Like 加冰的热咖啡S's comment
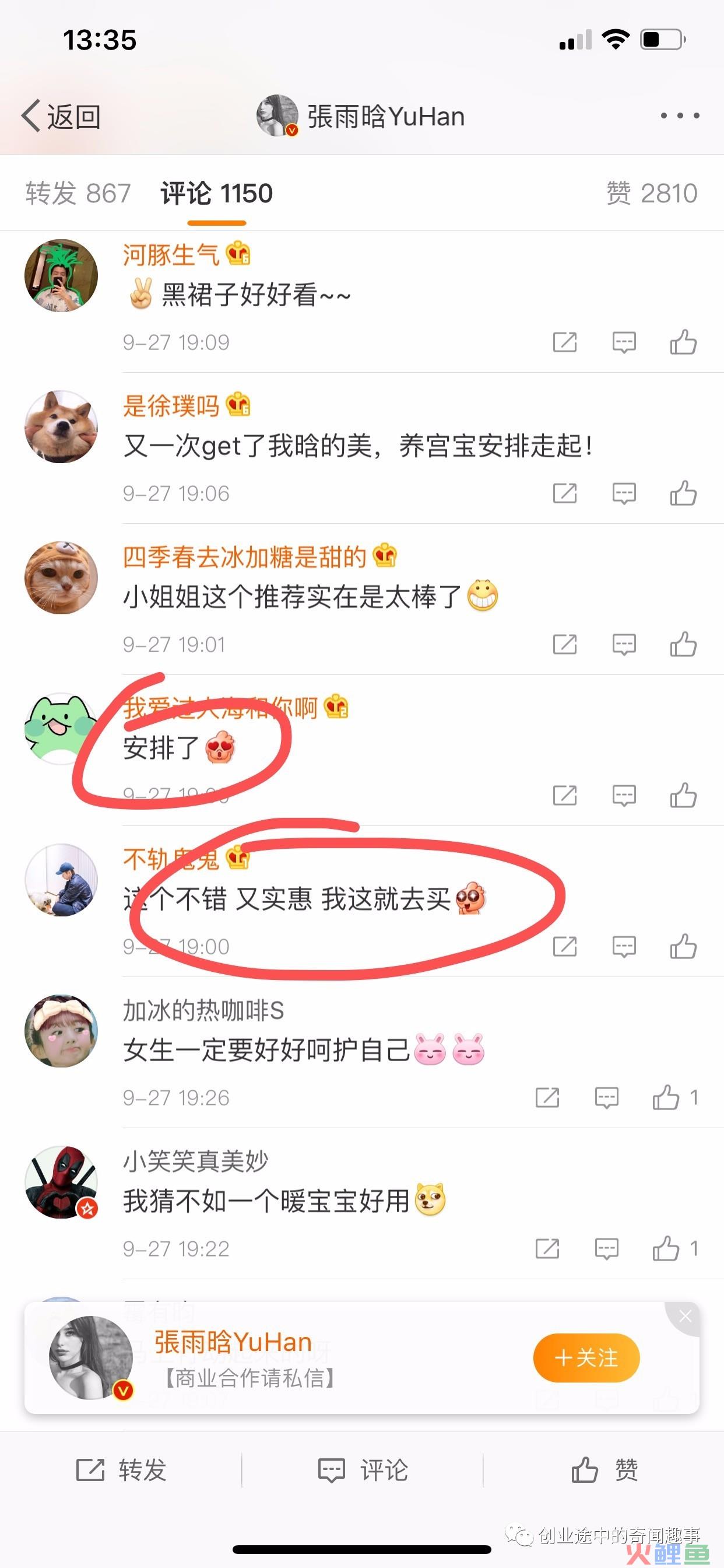The image size is (724, 1568). click(666, 1097)
